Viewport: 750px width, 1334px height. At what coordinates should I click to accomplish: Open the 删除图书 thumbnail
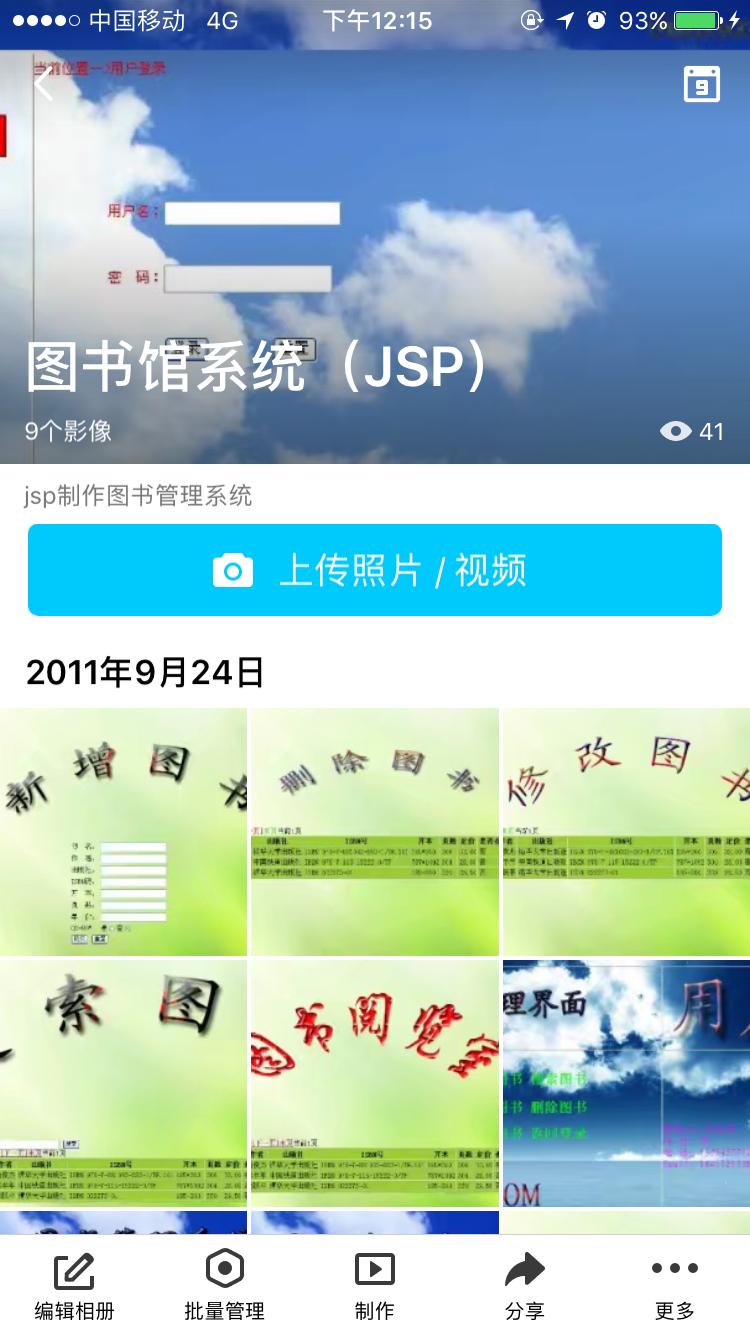pos(373,831)
